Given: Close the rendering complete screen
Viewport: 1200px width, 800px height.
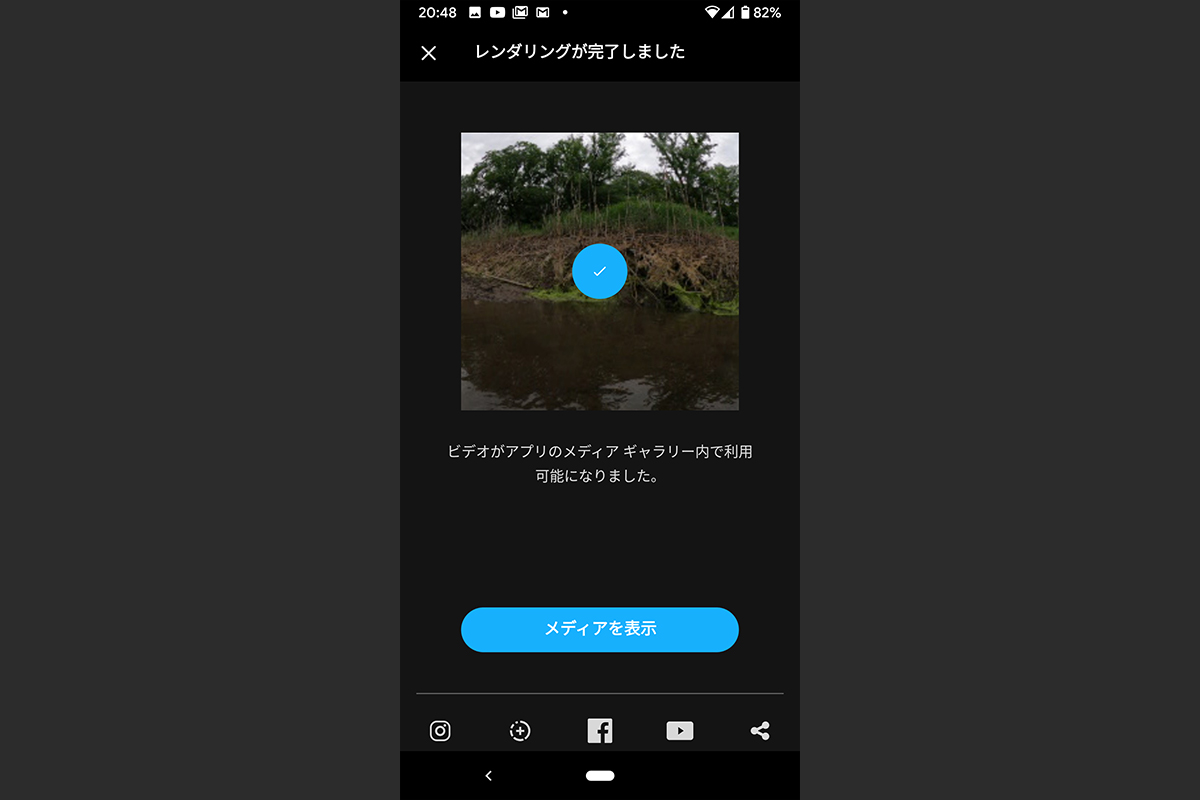Looking at the screenshot, I should [429, 53].
